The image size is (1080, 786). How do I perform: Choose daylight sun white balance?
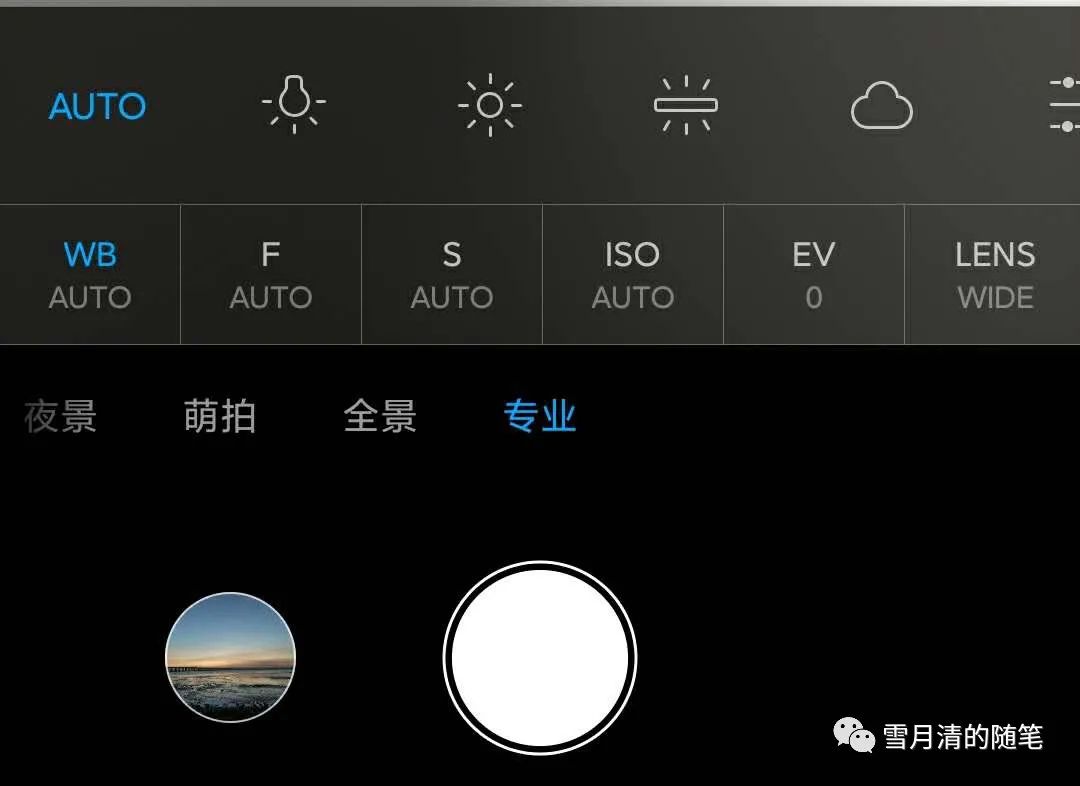[x=490, y=105]
